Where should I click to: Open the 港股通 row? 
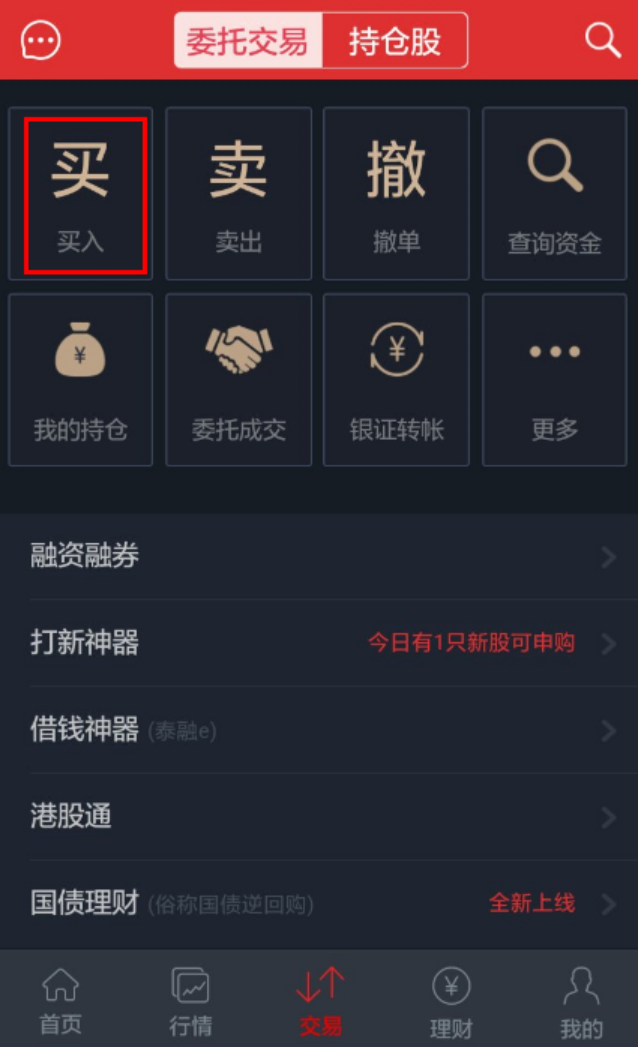(319, 817)
